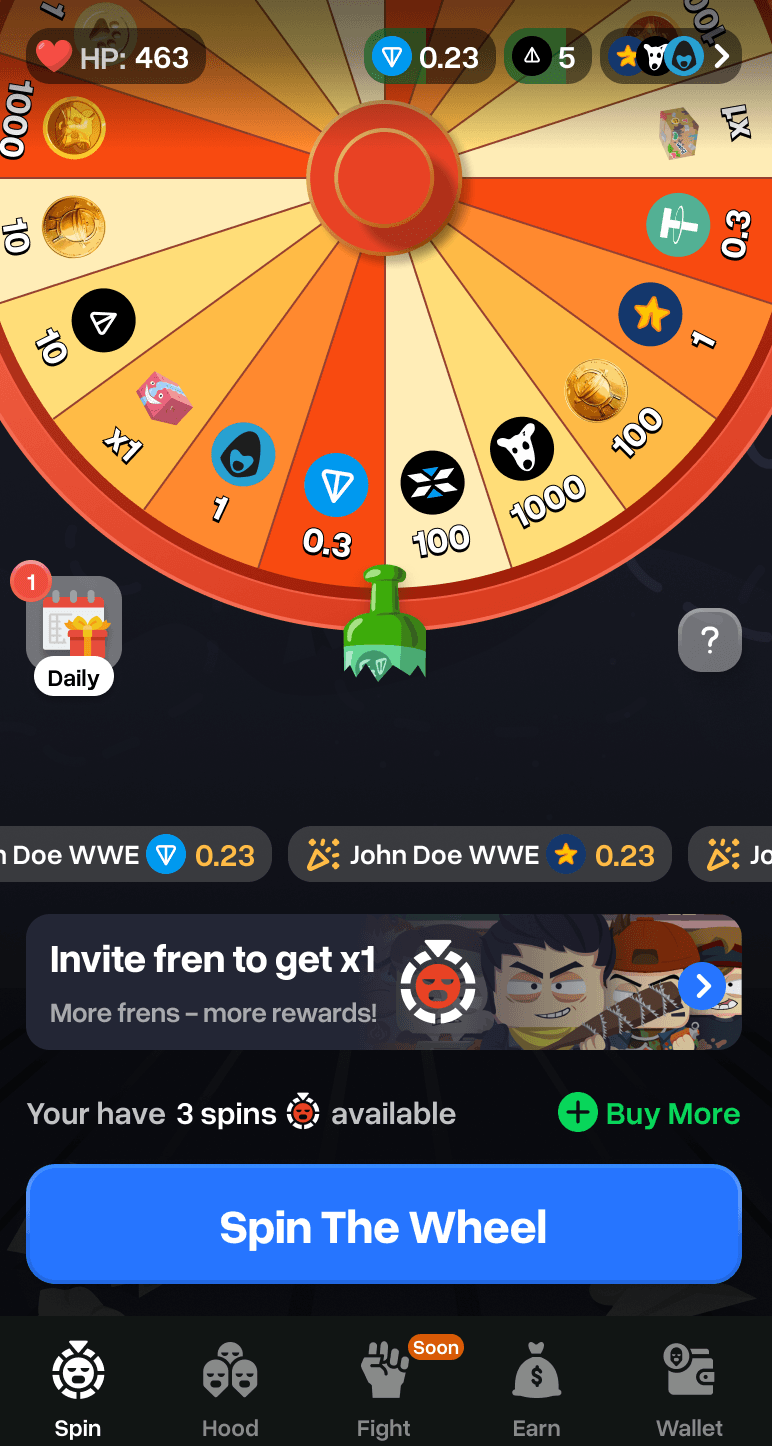
Task: Tap the Daily badge notification showing 1
Action: click(31, 581)
